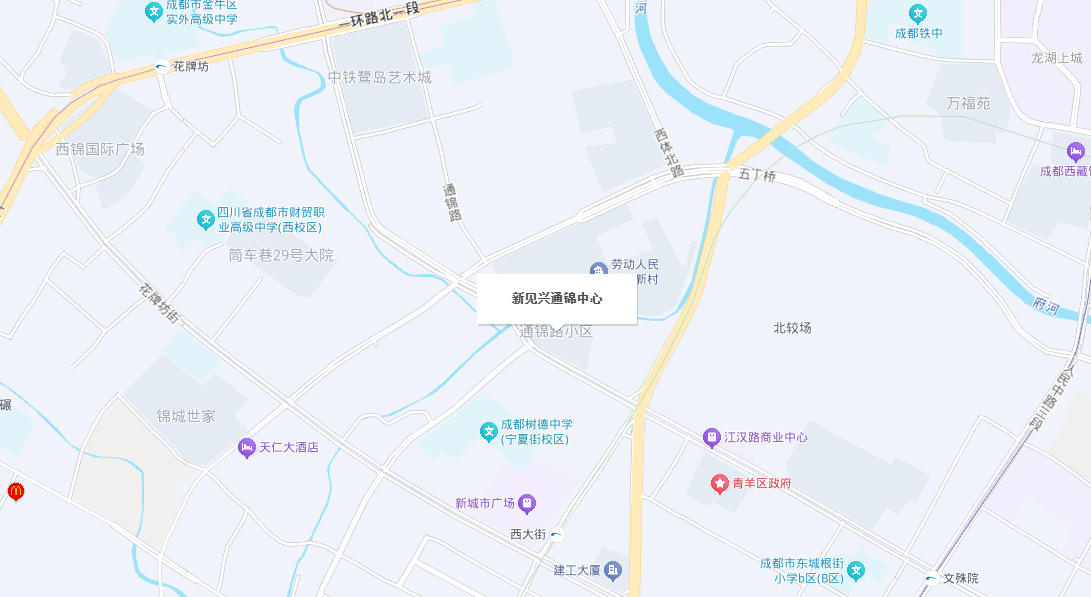Tap the 成都树德中学 school marker
The image size is (1091, 597).
point(488,431)
